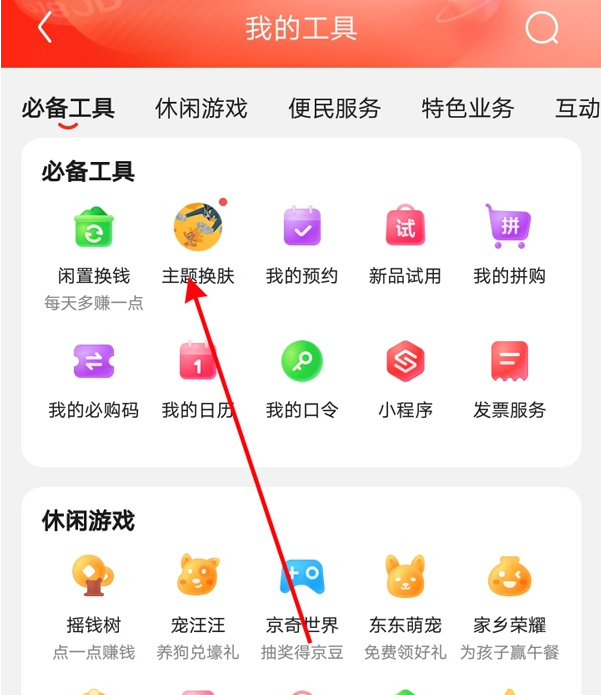Open search from the header

tap(542, 28)
